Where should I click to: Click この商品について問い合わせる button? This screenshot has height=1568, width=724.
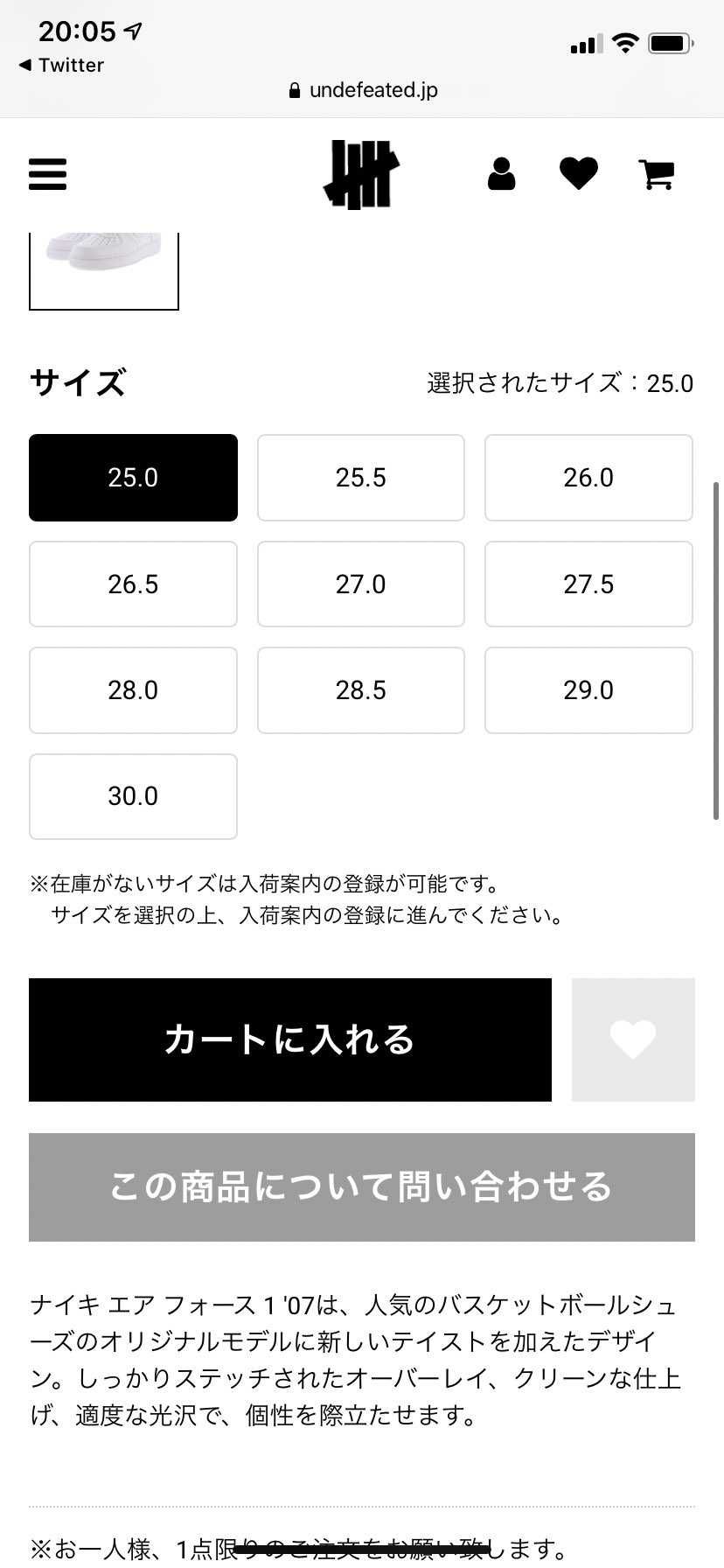pos(362,1187)
